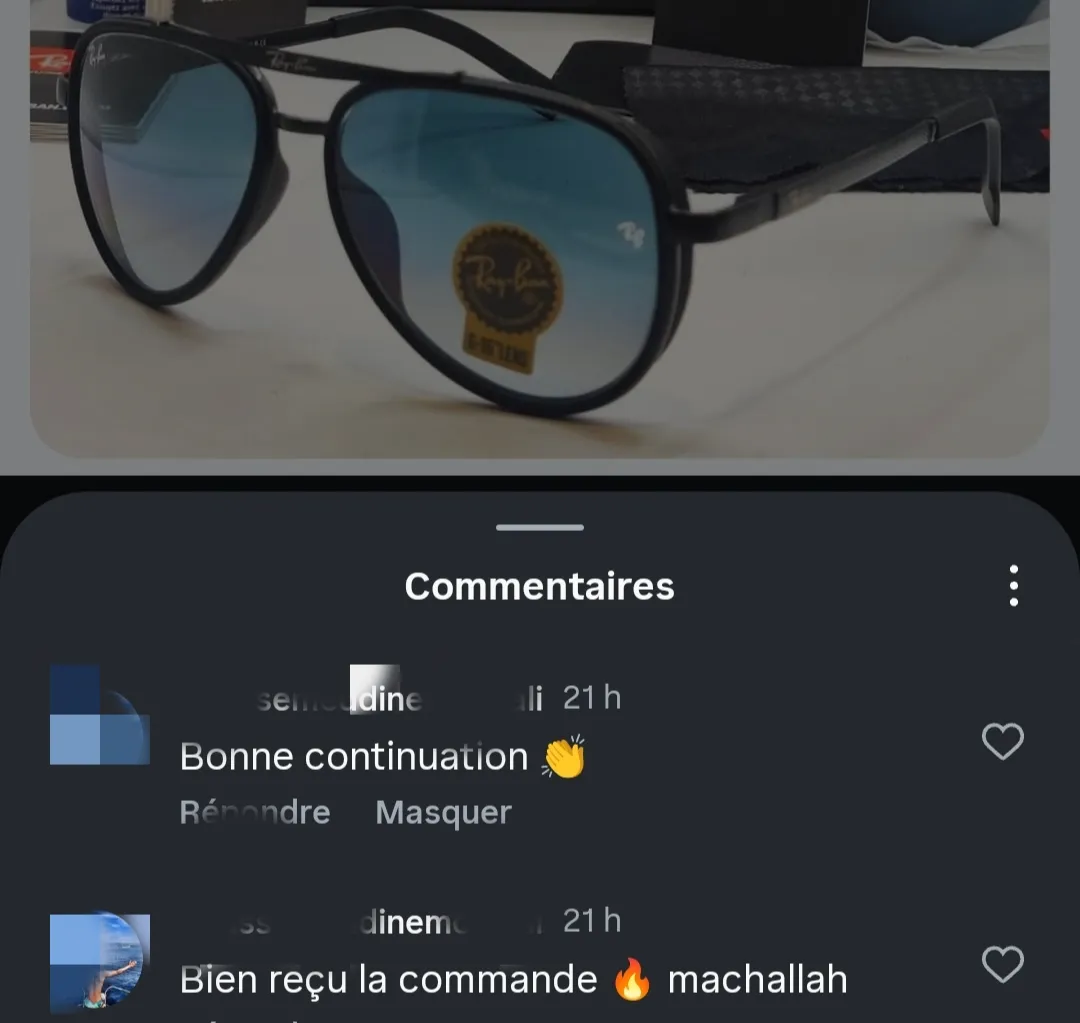Viewport: 1080px width, 1023px height.
Task: Like the "Bonne continuation" comment
Action: [1002, 742]
